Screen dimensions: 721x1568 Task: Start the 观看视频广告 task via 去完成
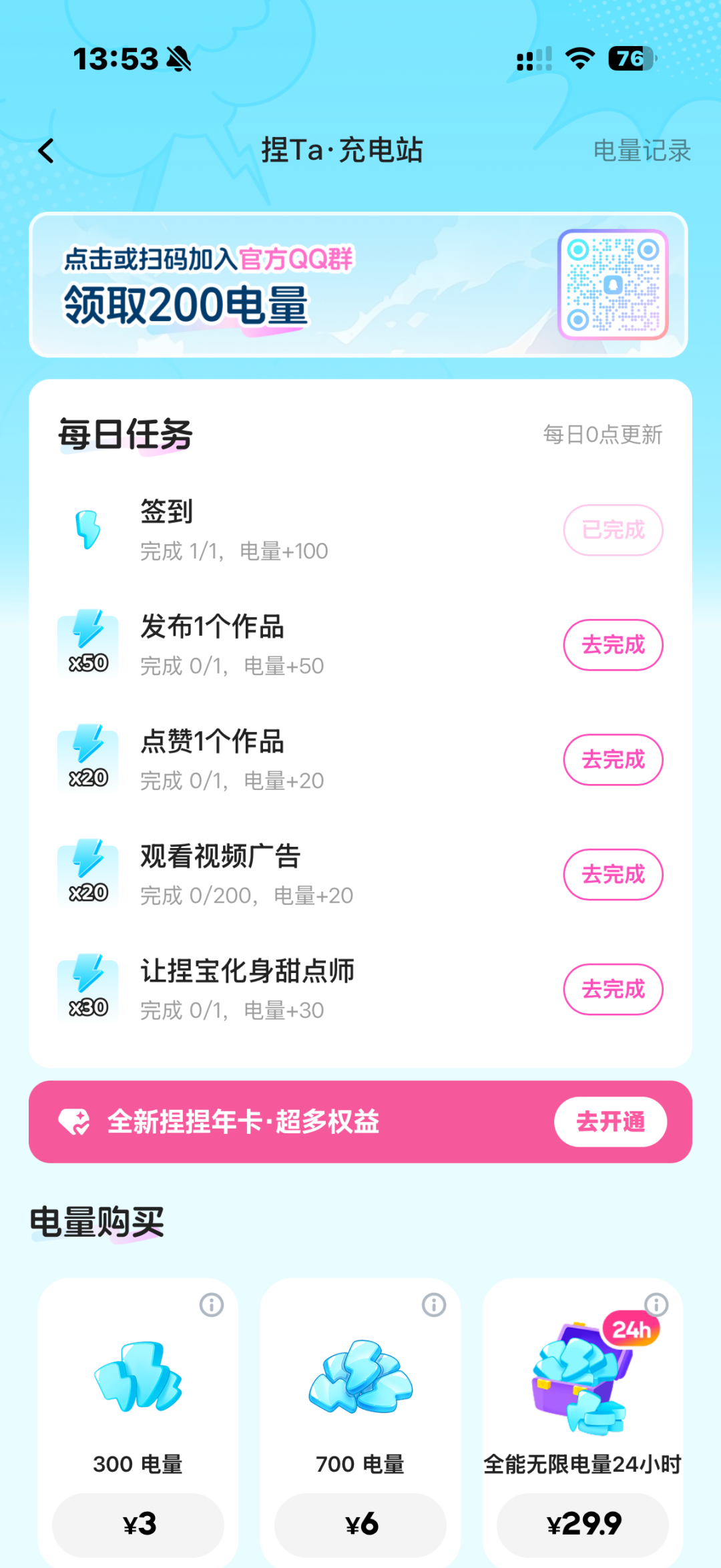click(x=613, y=874)
